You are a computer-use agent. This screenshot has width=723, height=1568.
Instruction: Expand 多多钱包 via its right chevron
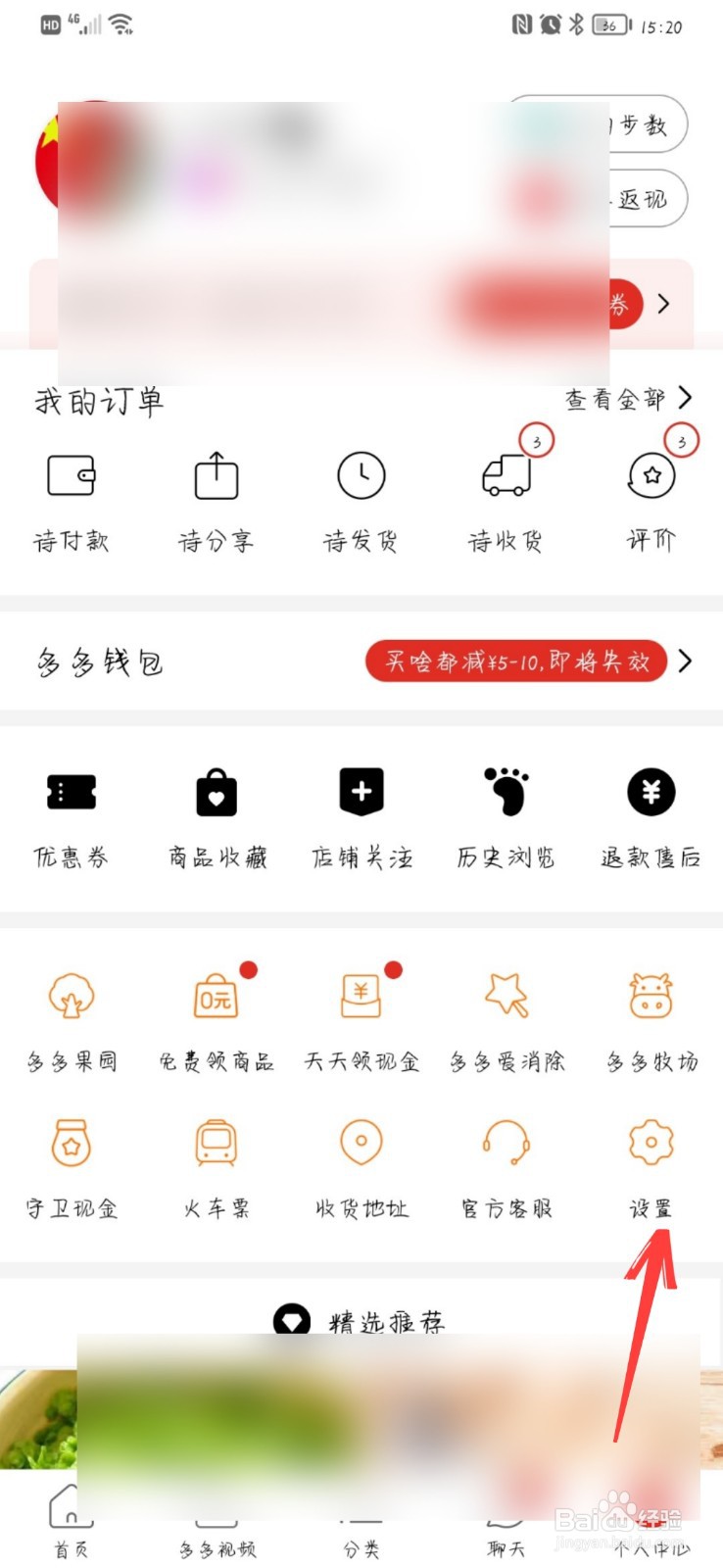point(686,661)
